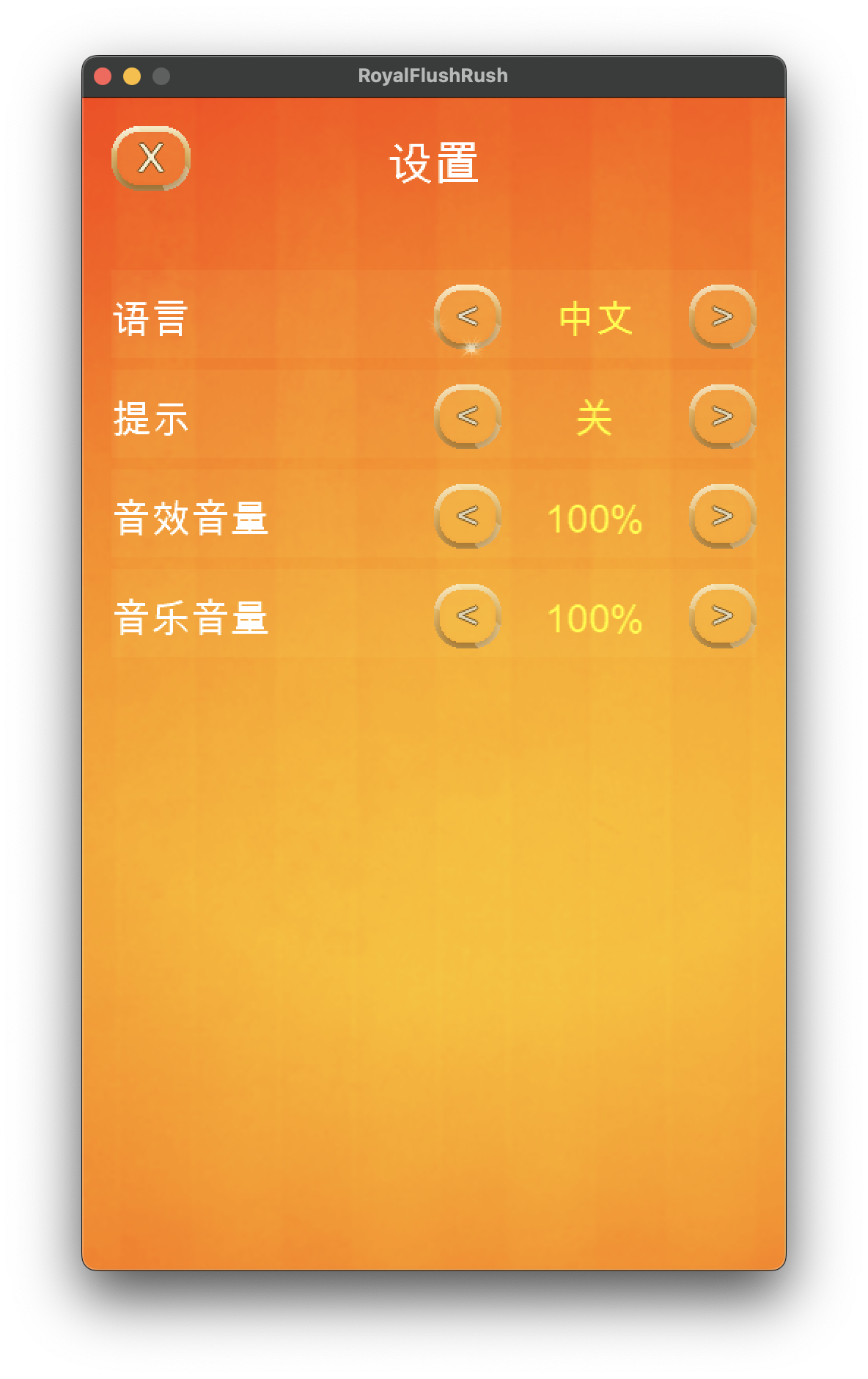This screenshot has width=868, height=1379.
Task: Lower 音乐音量 using the left arrow
Action: pyautogui.click(x=468, y=616)
